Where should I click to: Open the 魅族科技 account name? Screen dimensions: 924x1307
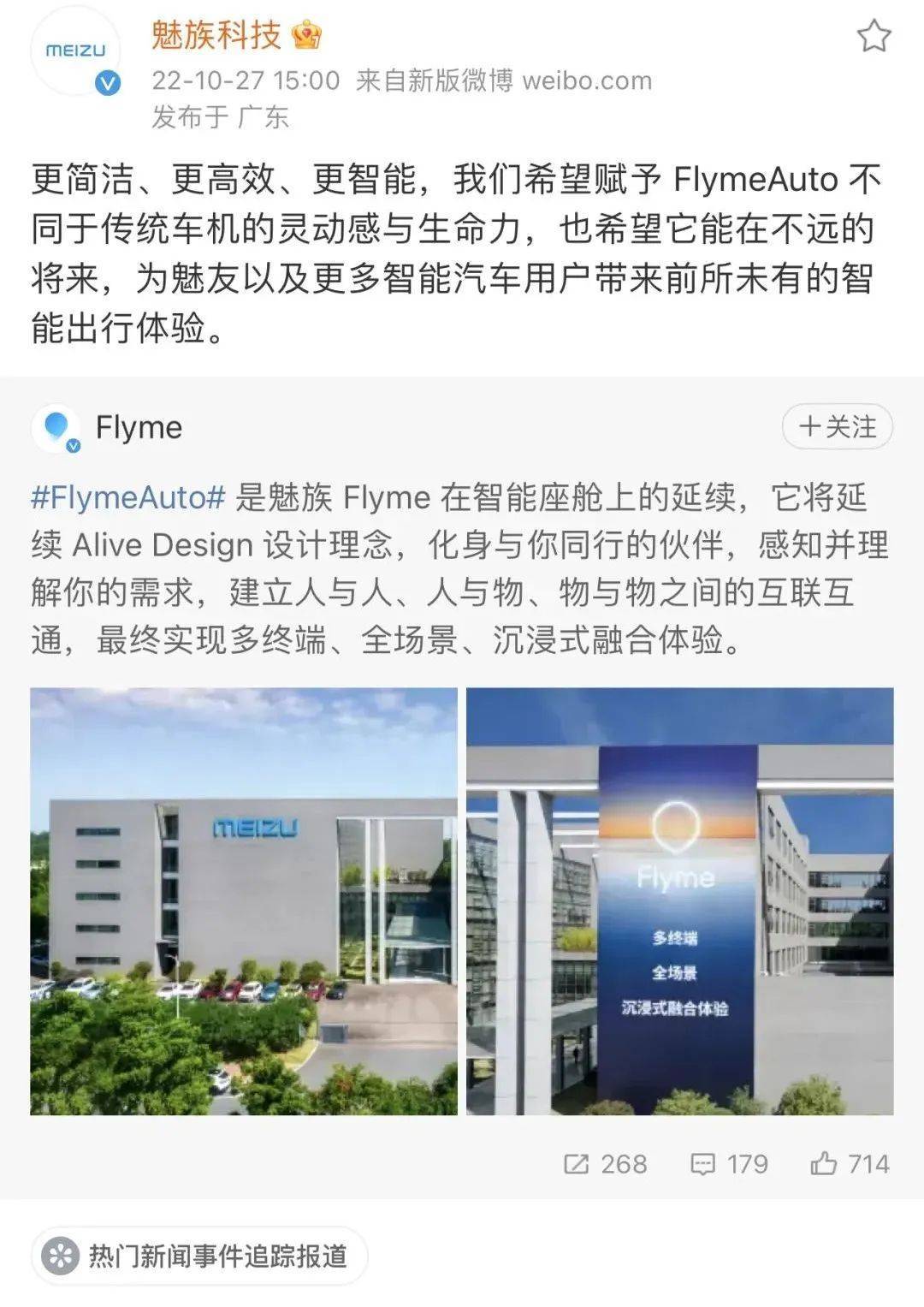pos(216,35)
